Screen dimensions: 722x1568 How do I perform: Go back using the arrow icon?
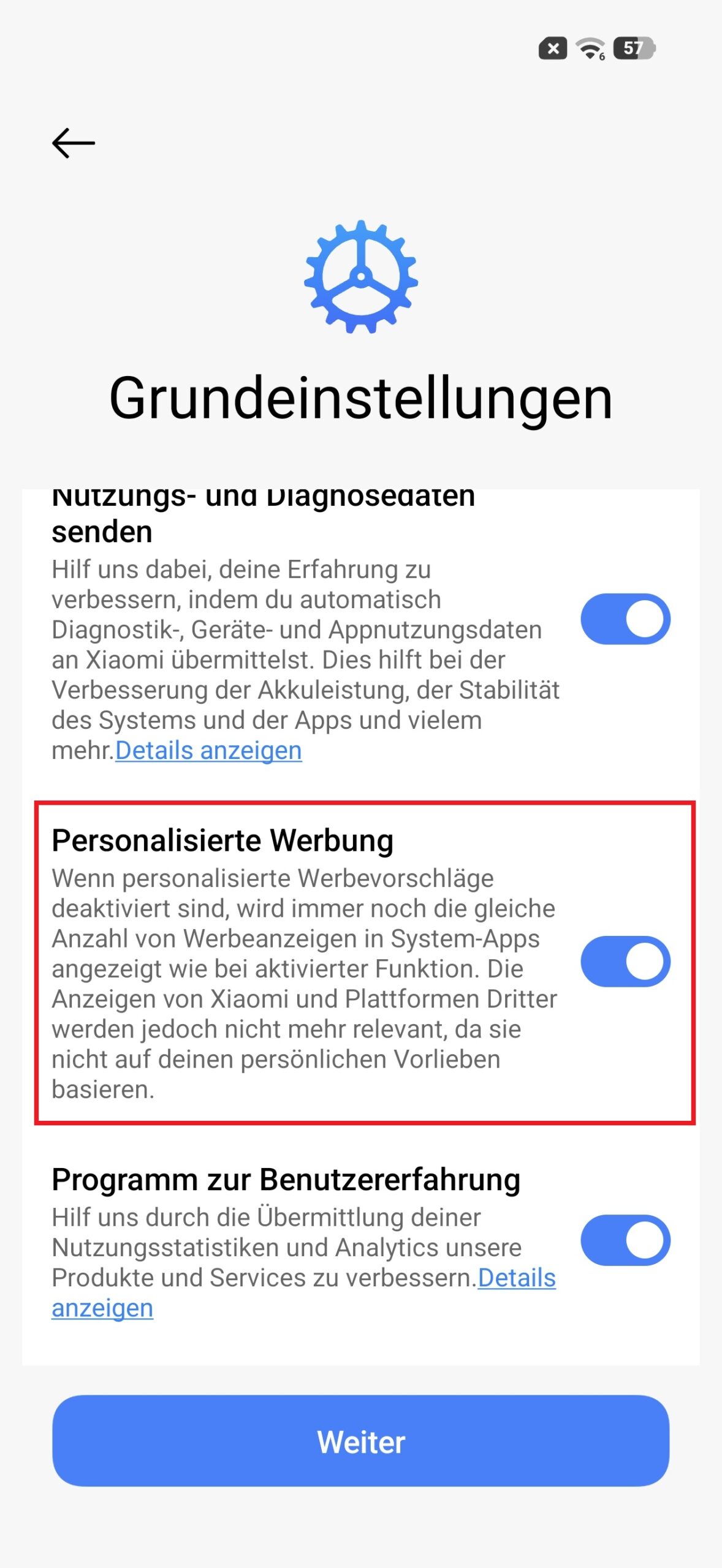click(74, 143)
